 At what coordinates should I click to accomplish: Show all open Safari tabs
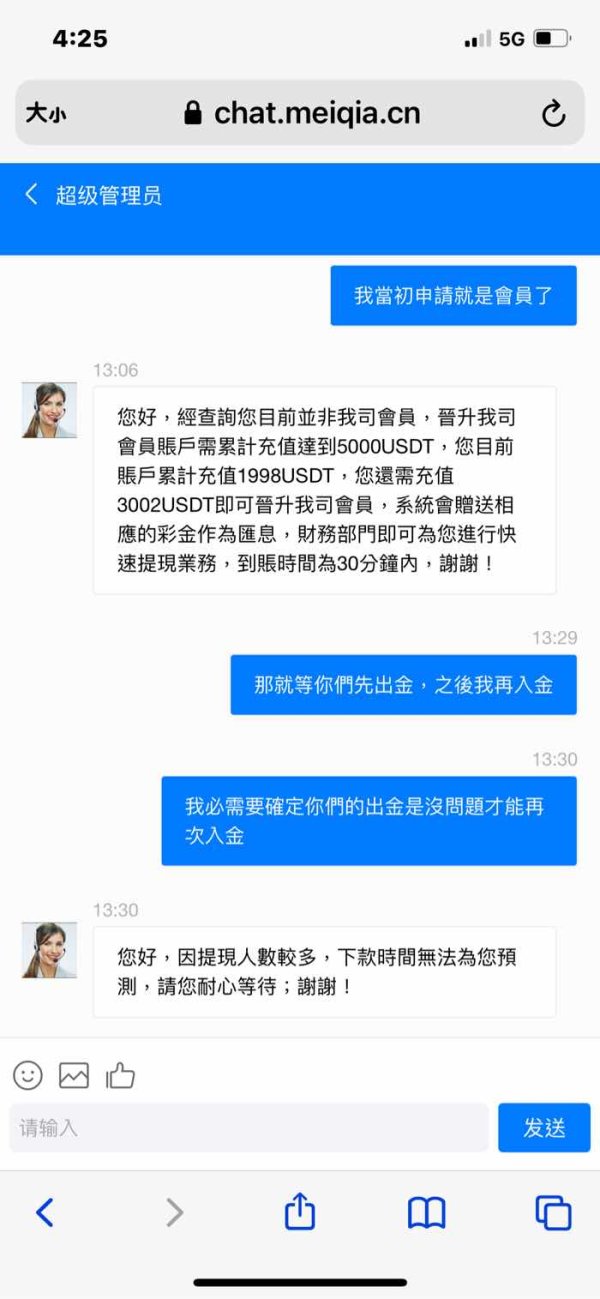click(x=553, y=1213)
